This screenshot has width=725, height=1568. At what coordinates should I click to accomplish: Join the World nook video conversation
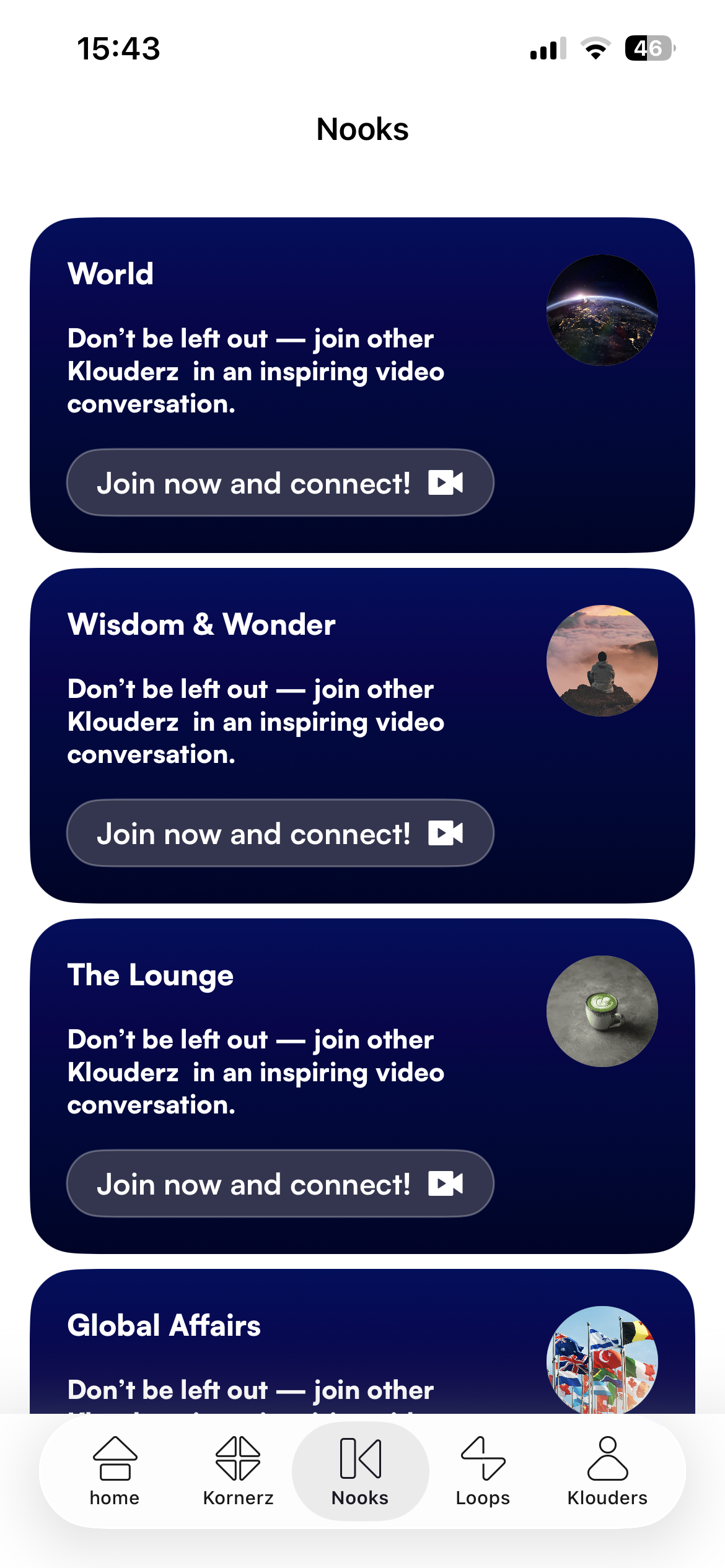point(280,483)
